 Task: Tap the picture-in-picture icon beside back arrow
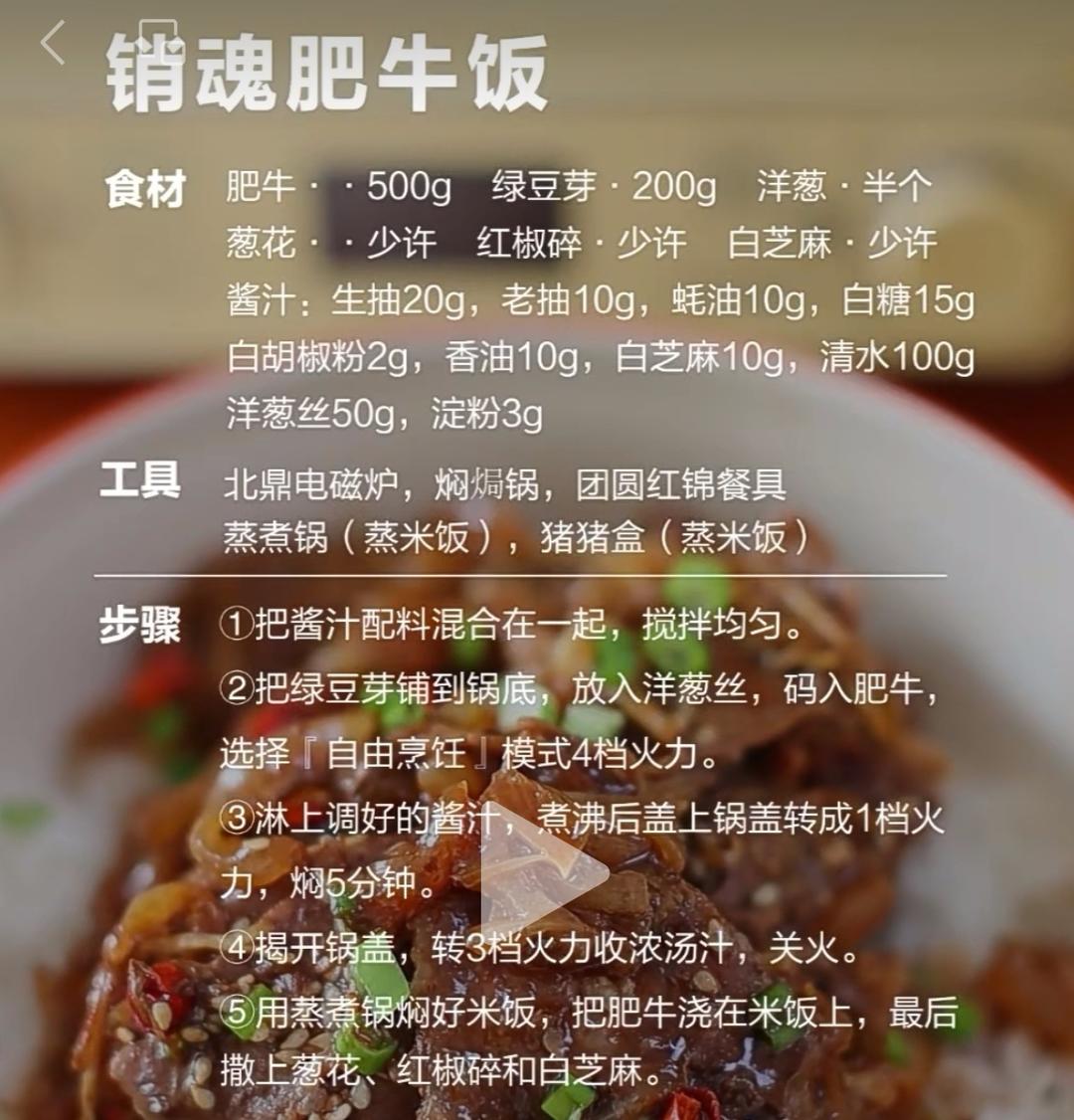(x=162, y=41)
